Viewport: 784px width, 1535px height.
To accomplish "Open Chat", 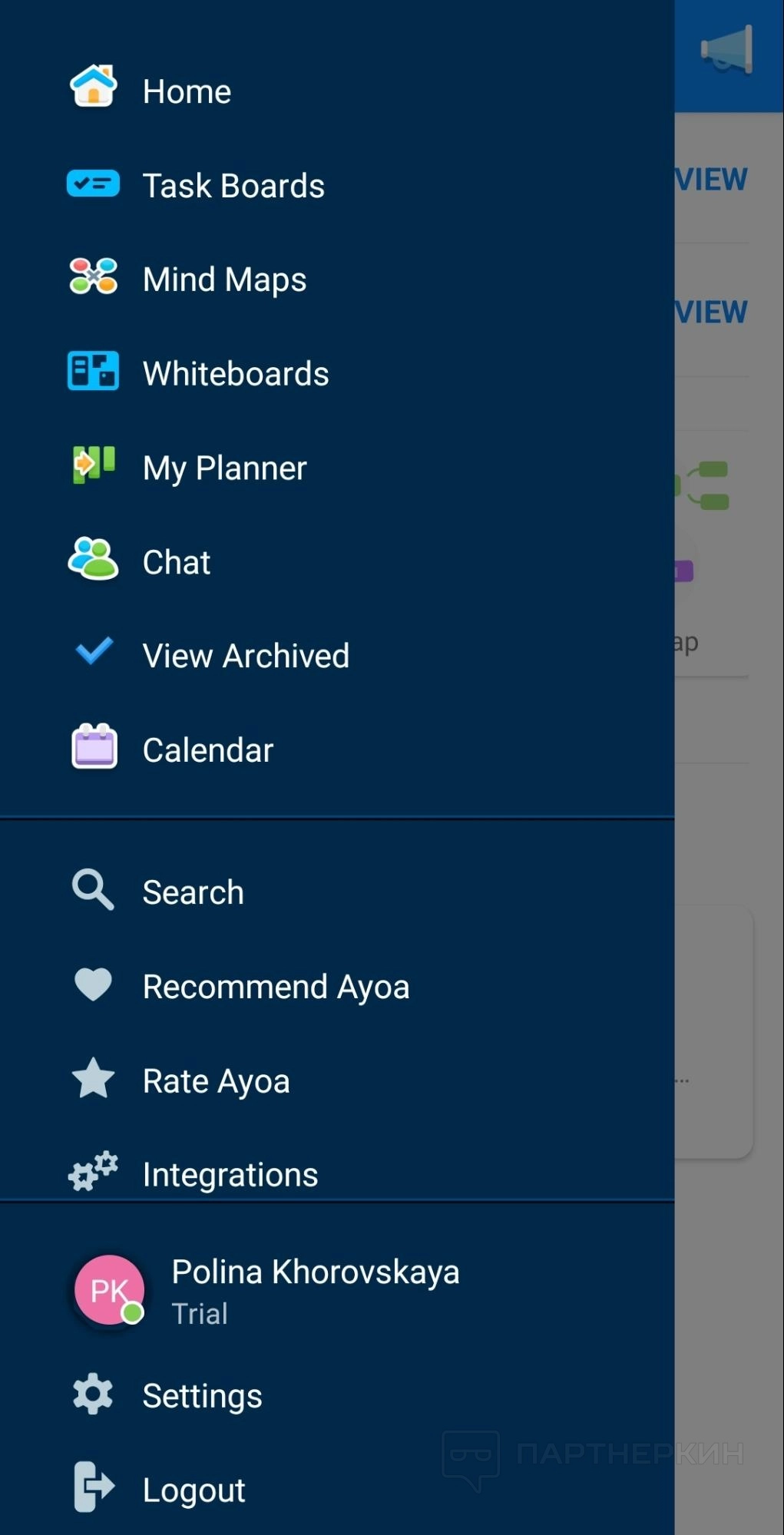I will click(x=177, y=562).
